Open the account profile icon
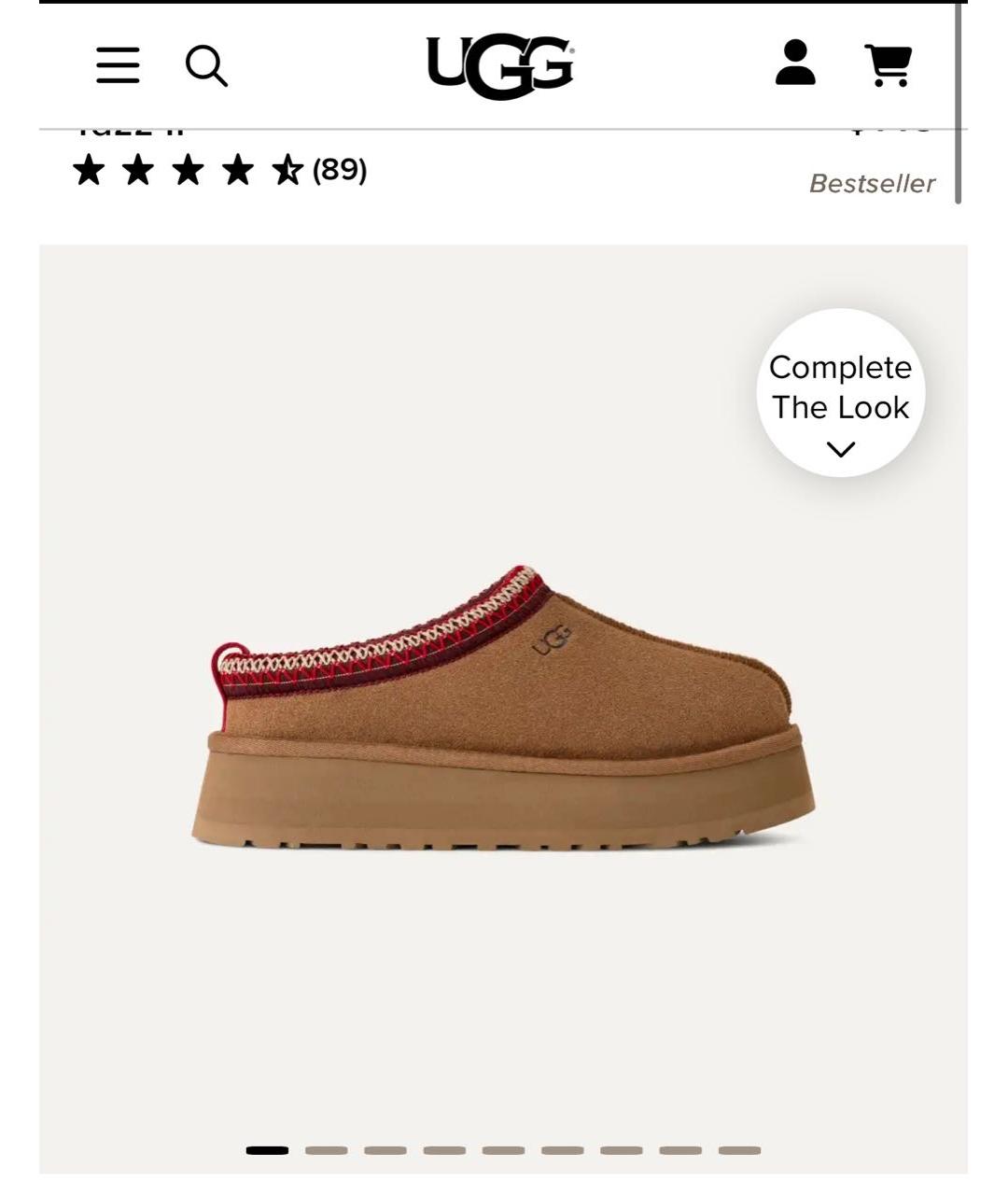 795,63
